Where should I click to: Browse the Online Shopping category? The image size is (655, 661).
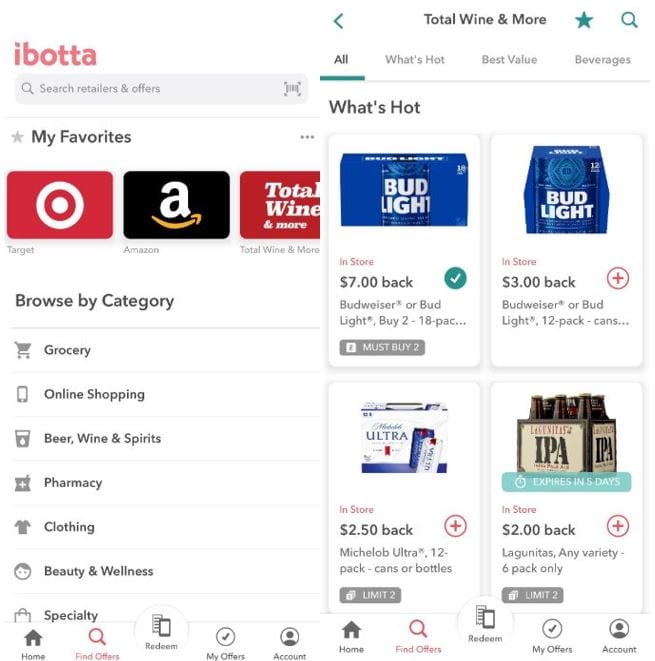pos(94,394)
